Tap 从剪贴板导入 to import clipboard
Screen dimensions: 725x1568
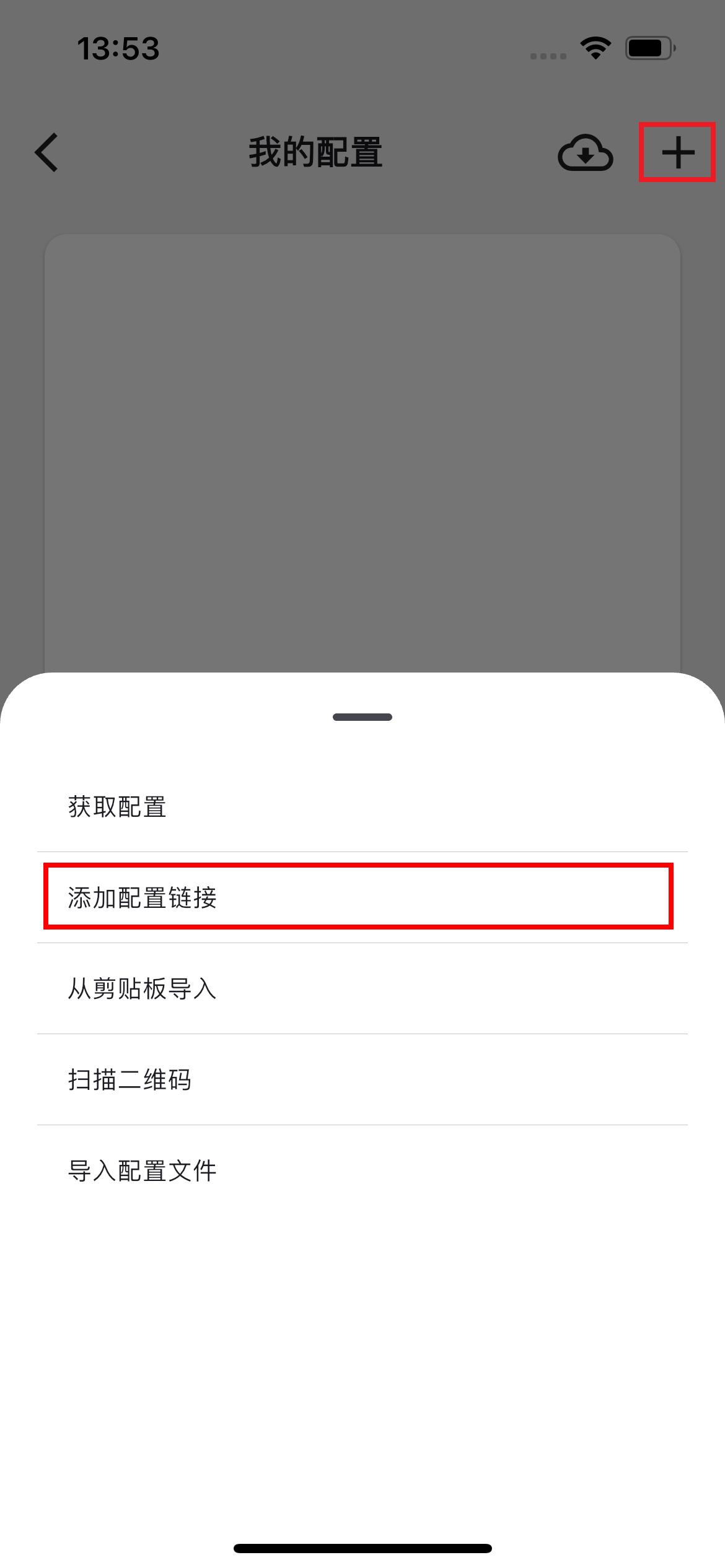[143, 988]
